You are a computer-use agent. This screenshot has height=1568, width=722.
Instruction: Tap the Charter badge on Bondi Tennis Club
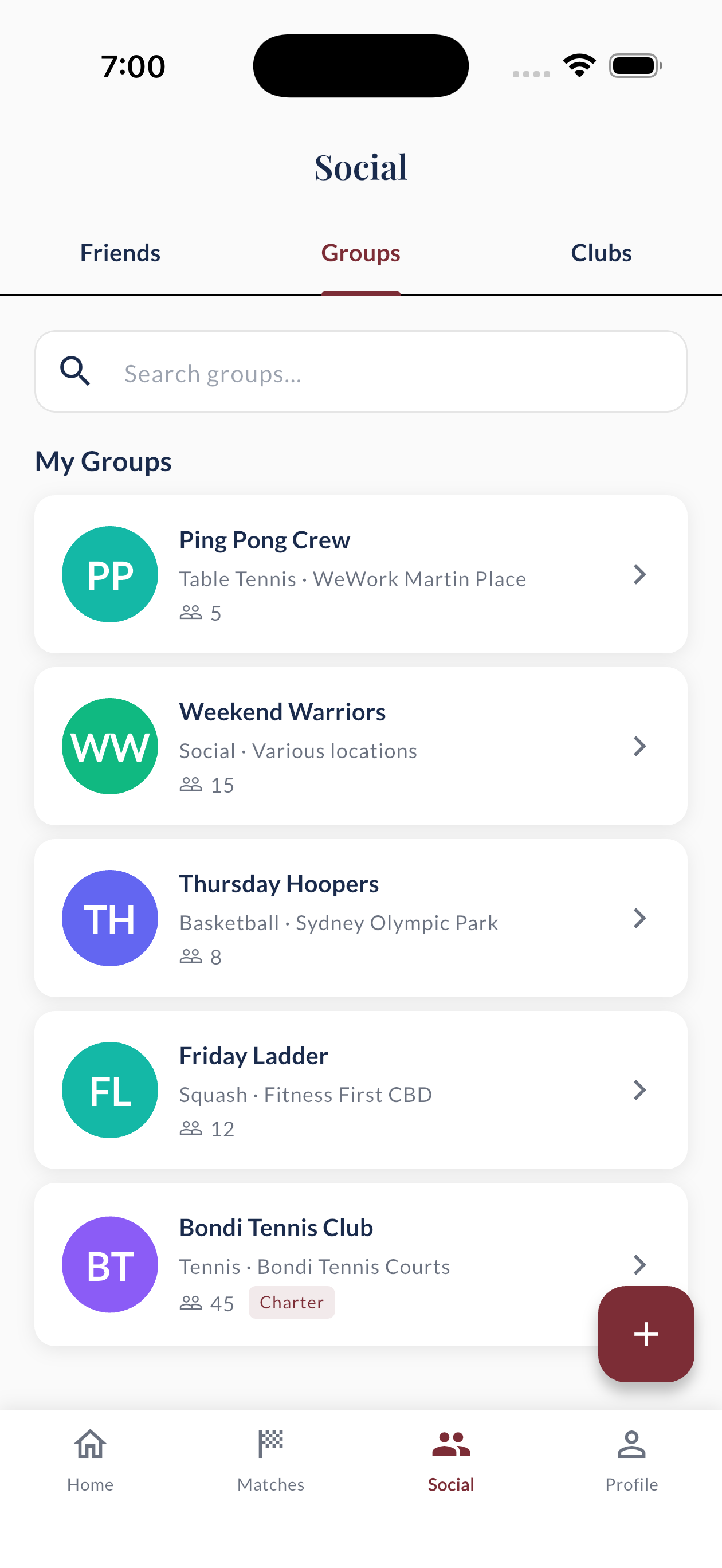pyautogui.click(x=292, y=1303)
